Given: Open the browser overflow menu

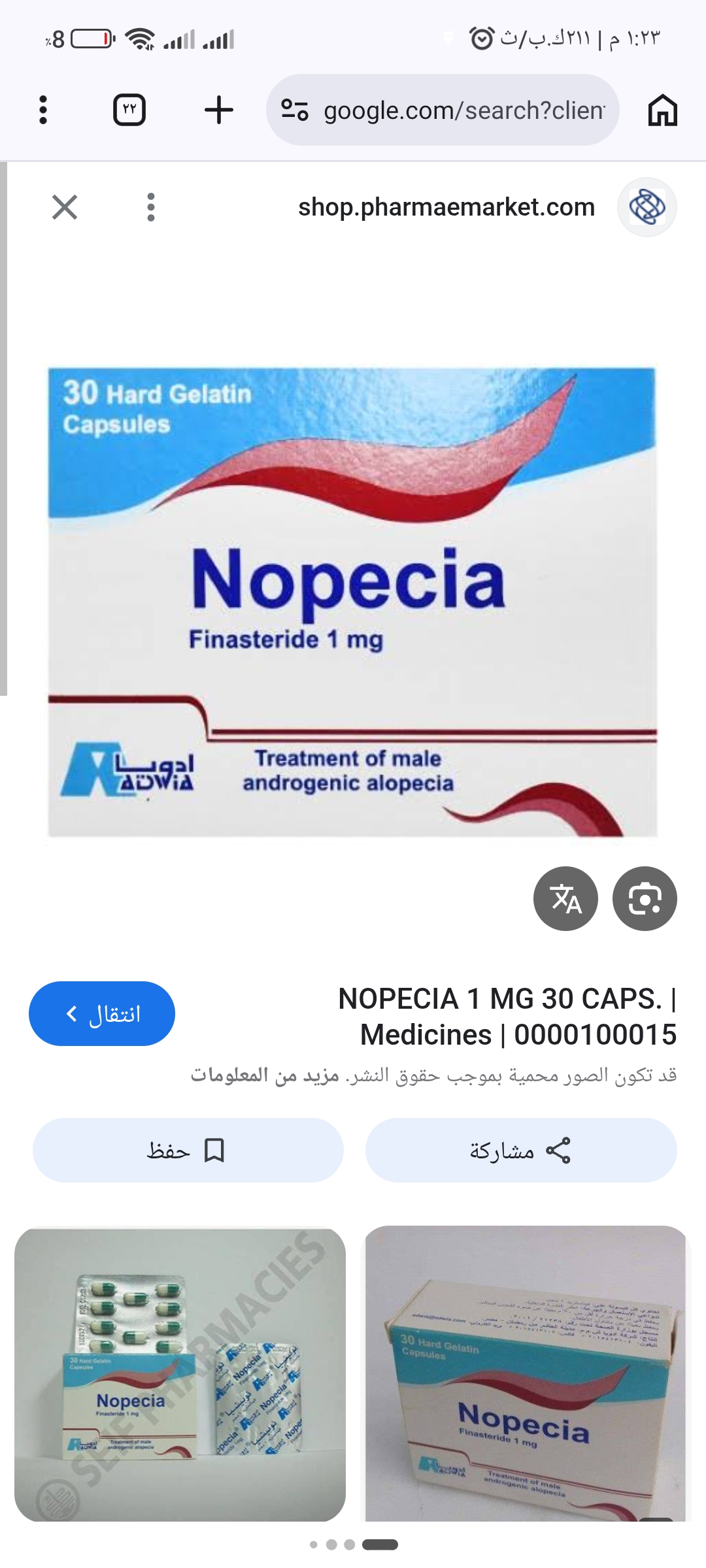Looking at the screenshot, I should pos(43,110).
